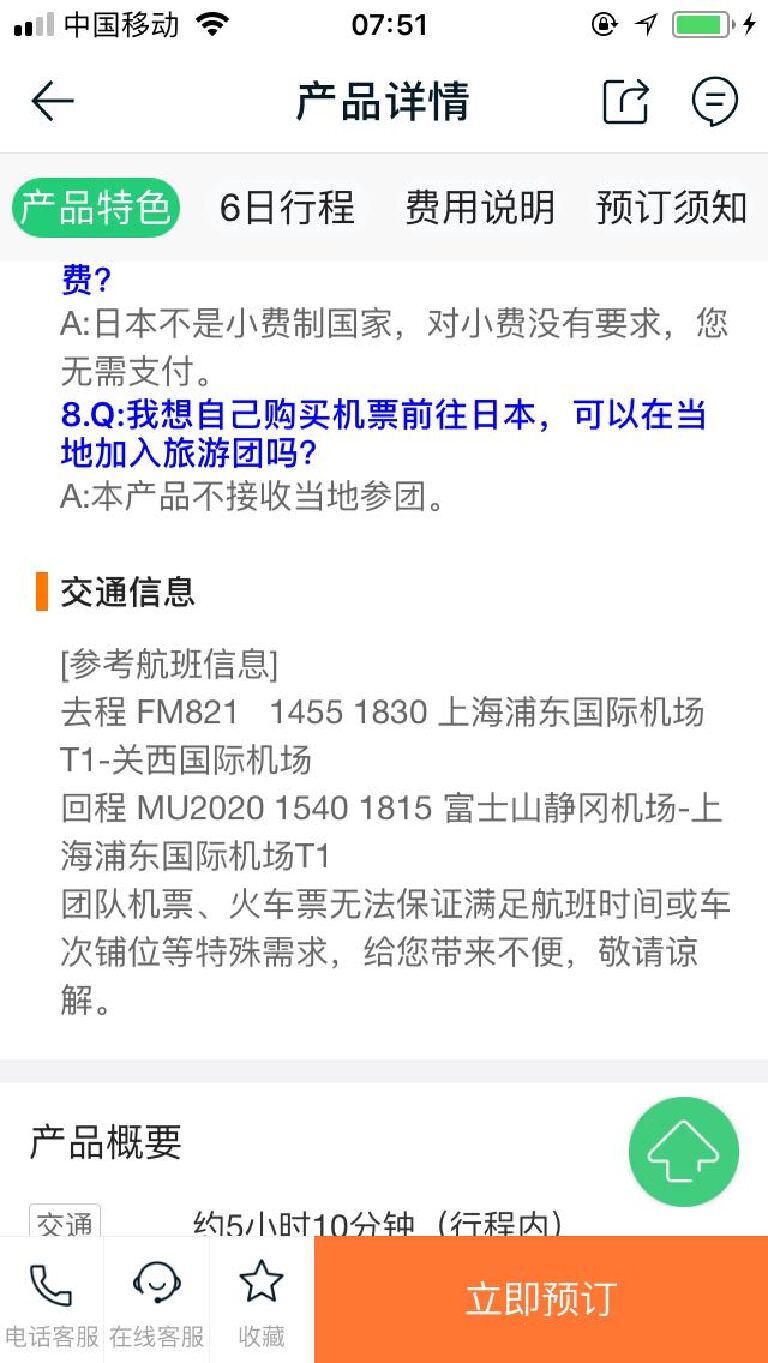Open 在线客服 online support
Image resolution: width=768 pixels, height=1363 pixels.
tap(157, 1300)
